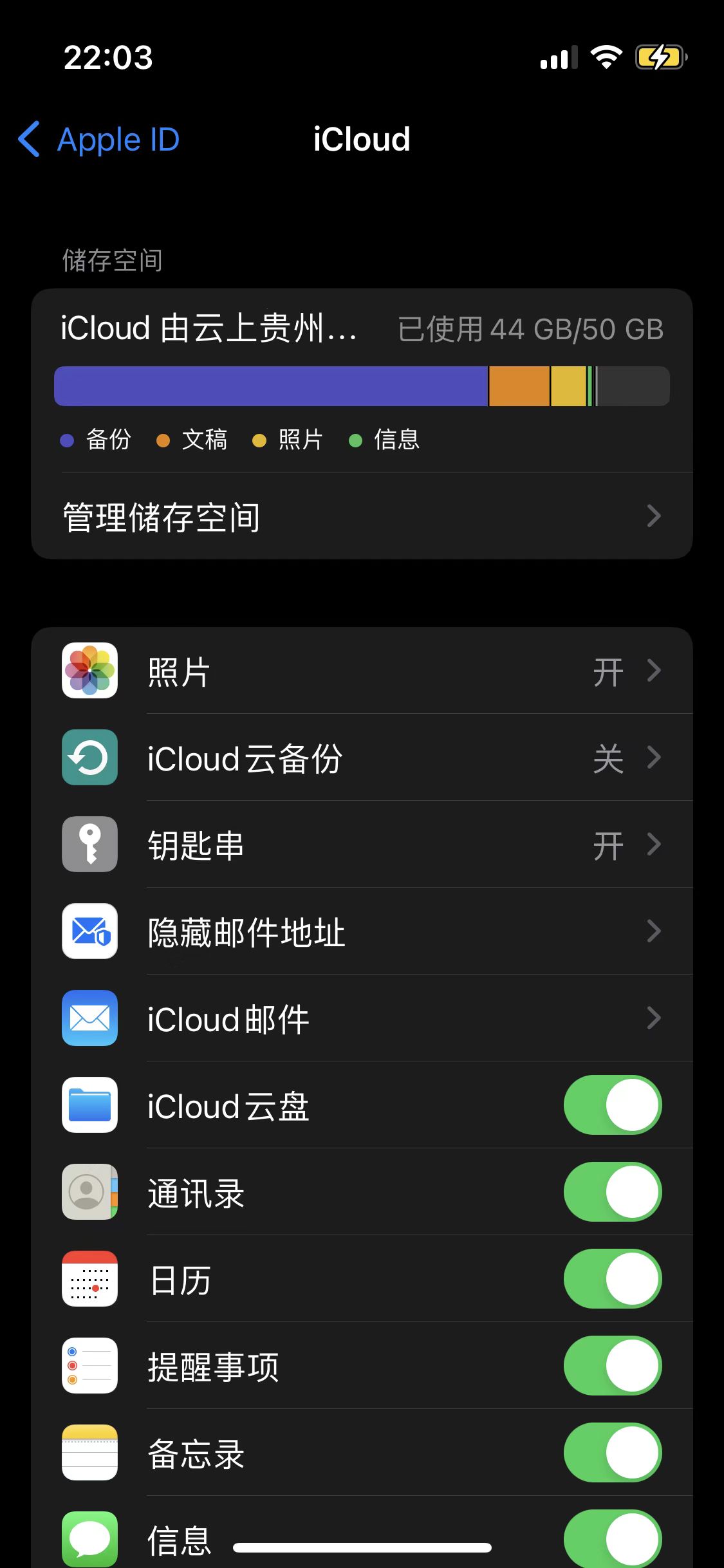Switch off 提醒事项 sync
Image resolution: width=724 pixels, height=1568 pixels.
612,1366
